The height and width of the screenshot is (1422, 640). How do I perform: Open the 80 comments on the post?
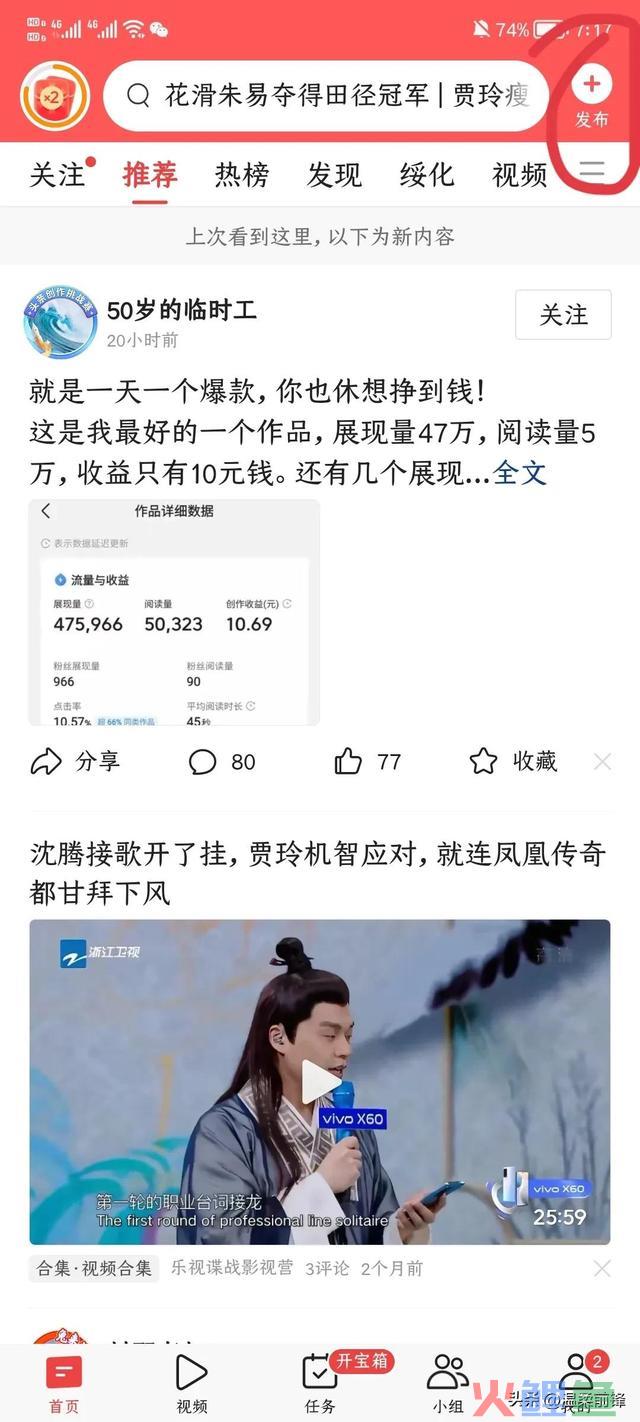coord(222,762)
